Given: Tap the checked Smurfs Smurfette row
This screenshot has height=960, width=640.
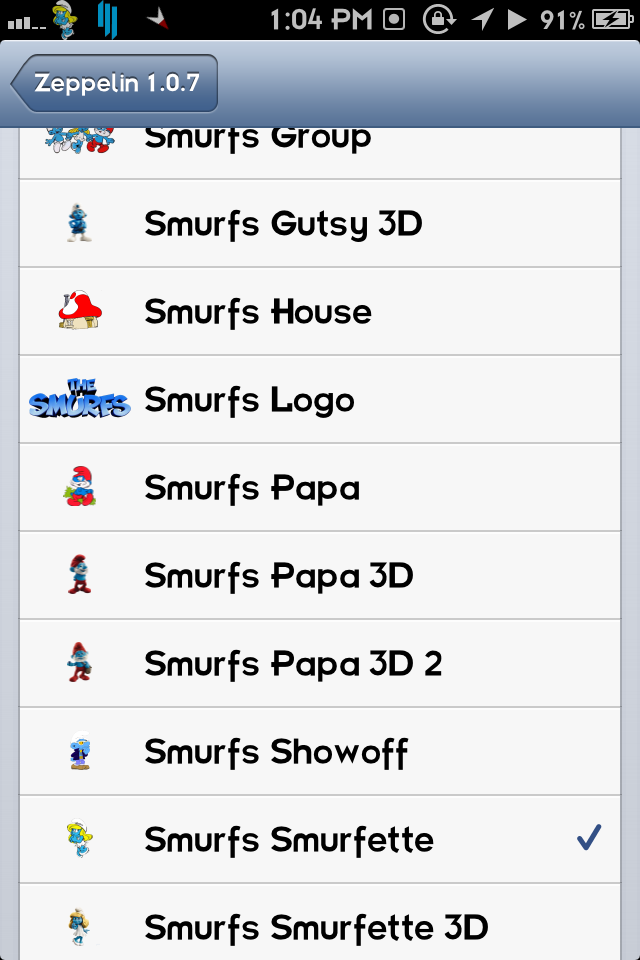Looking at the screenshot, I should (320, 839).
